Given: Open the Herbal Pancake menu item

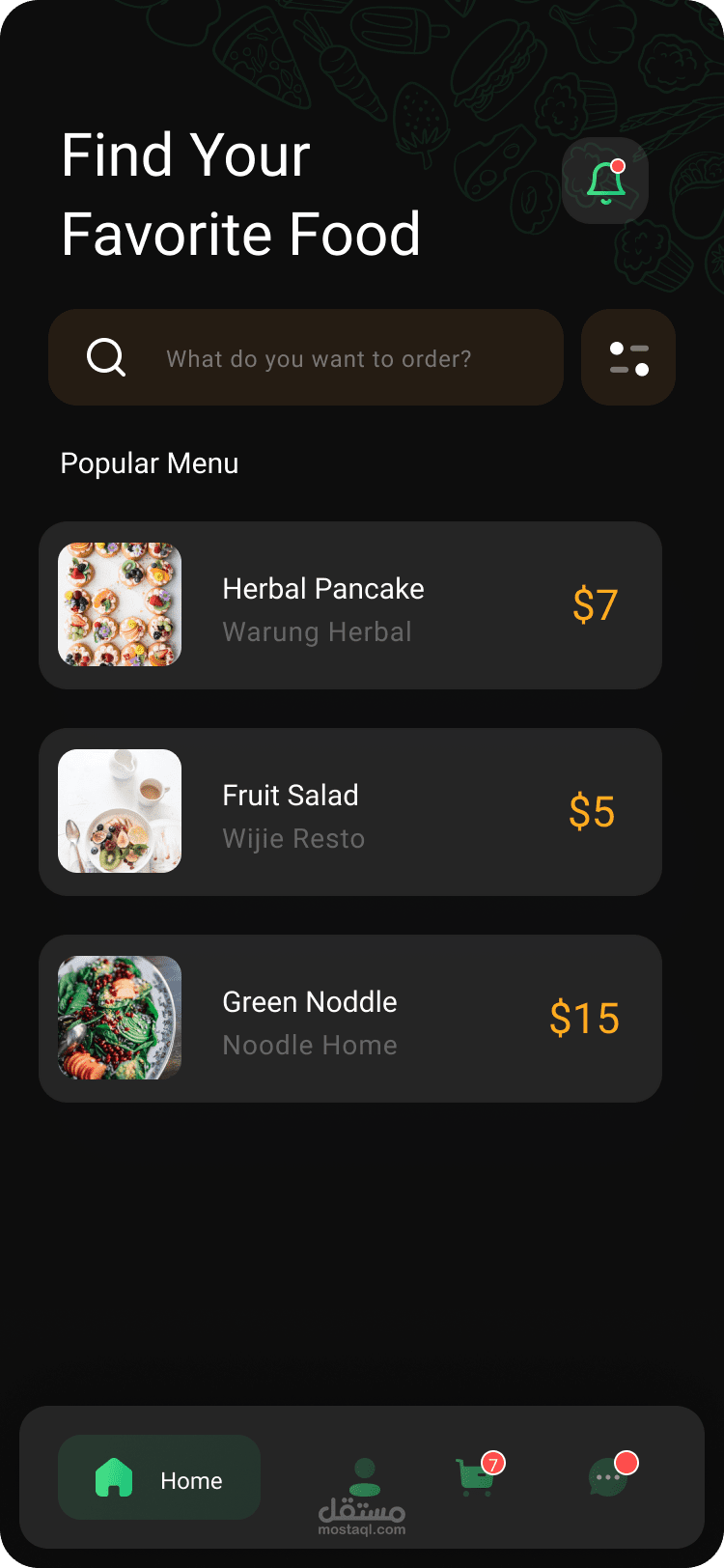Looking at the screenshot, I should [349, 605].
